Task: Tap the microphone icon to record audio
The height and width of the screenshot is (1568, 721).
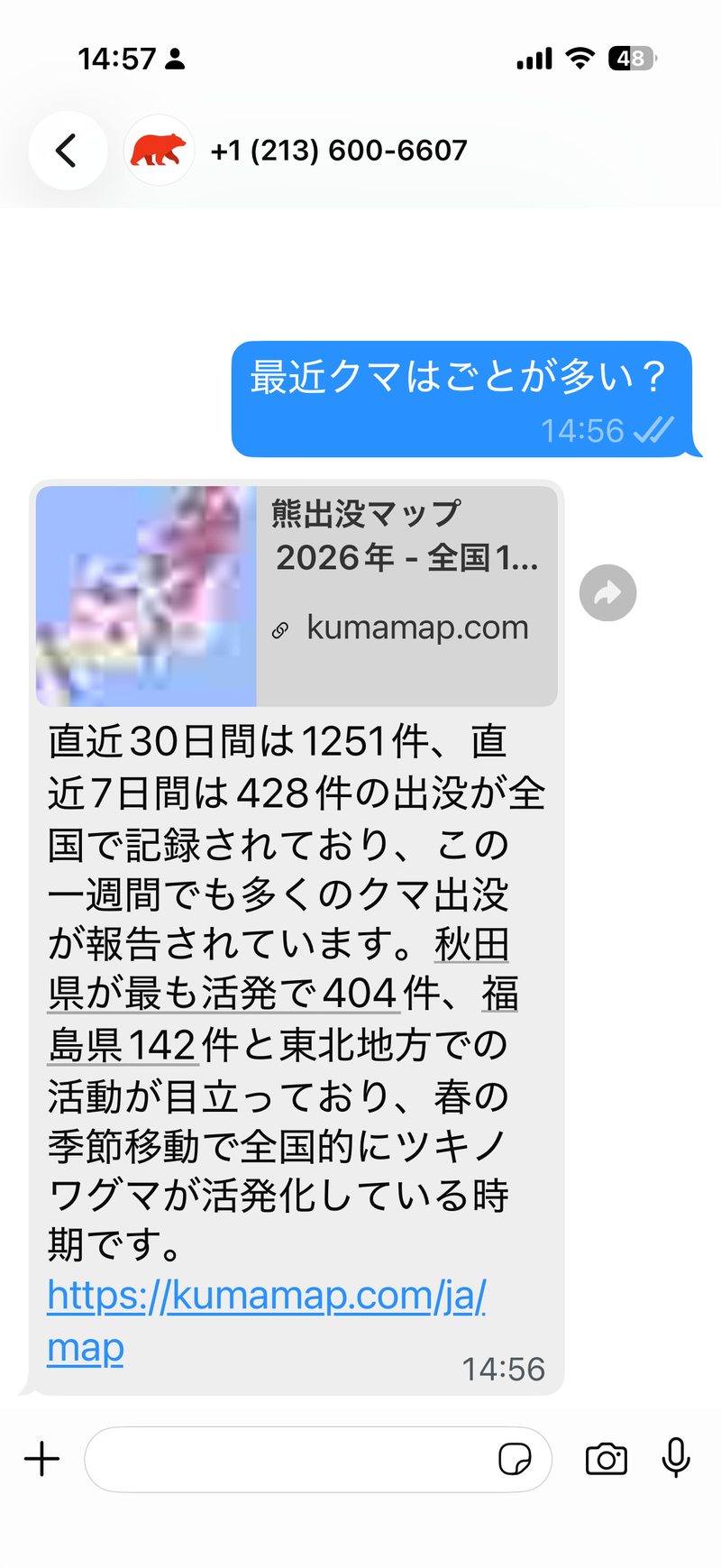Action: 676,1459
